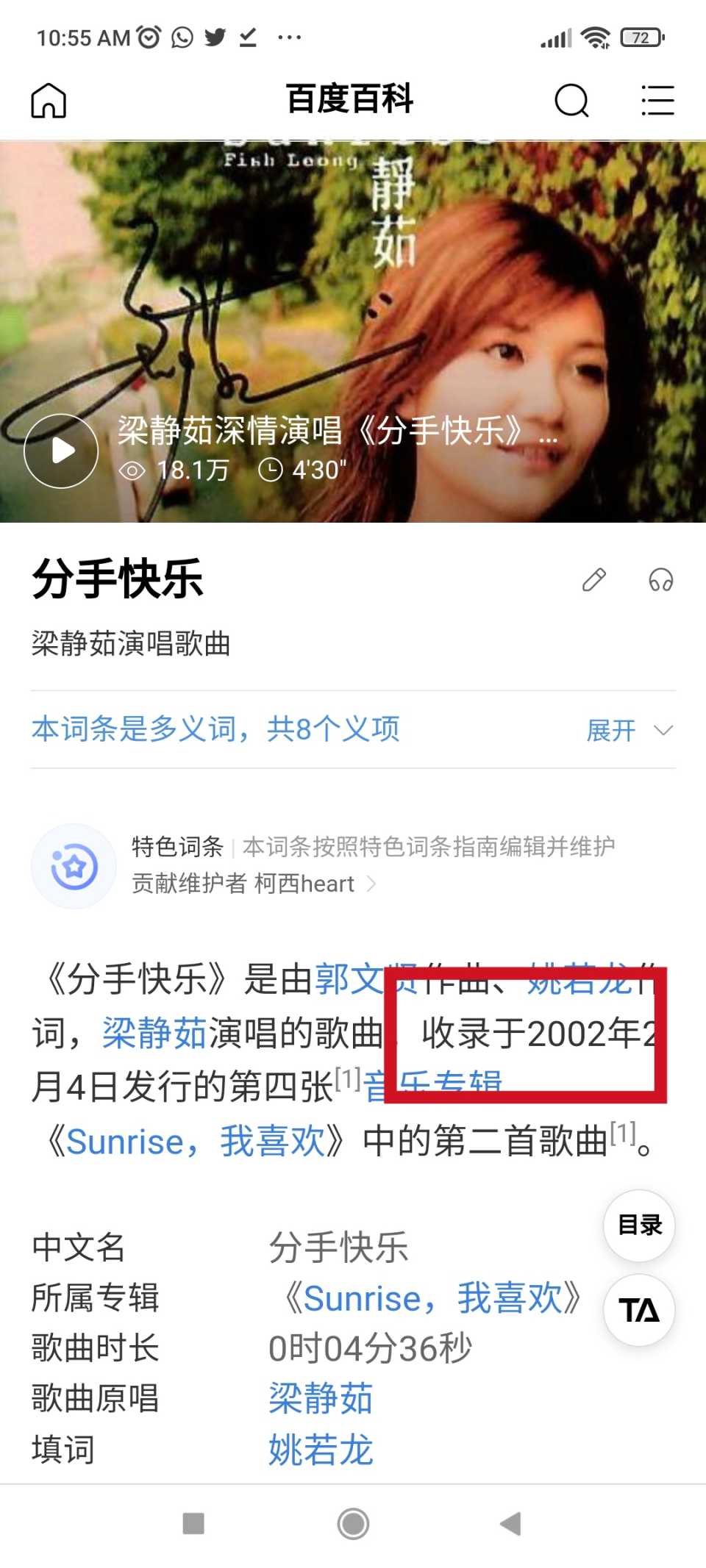
Task: Go to the Baidu Baike home icon
Action: coord(49,100)
